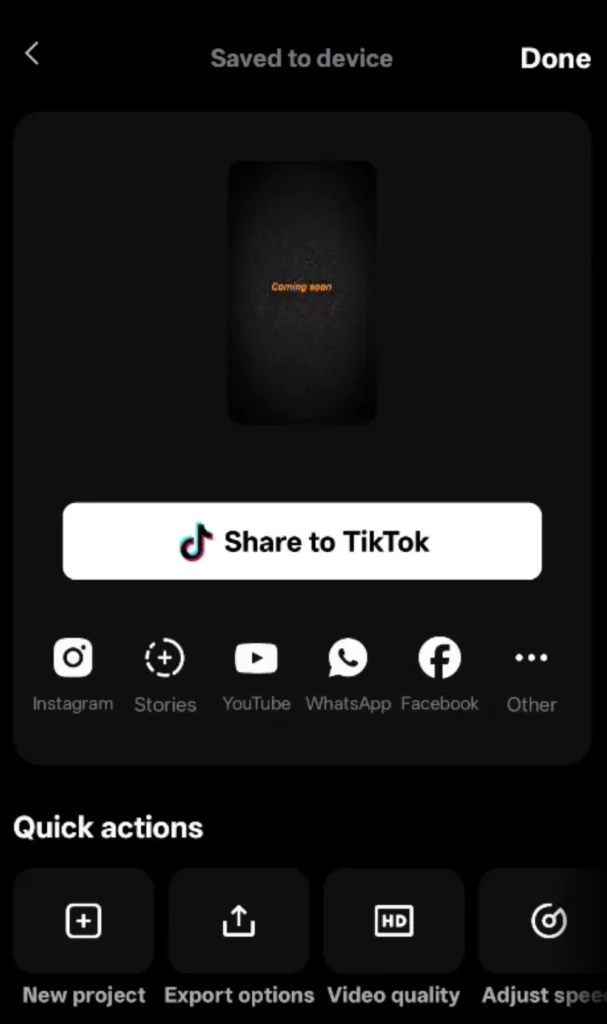Share to Instagram
This screenshot has height=1024, width=607.
pos(73,658)
